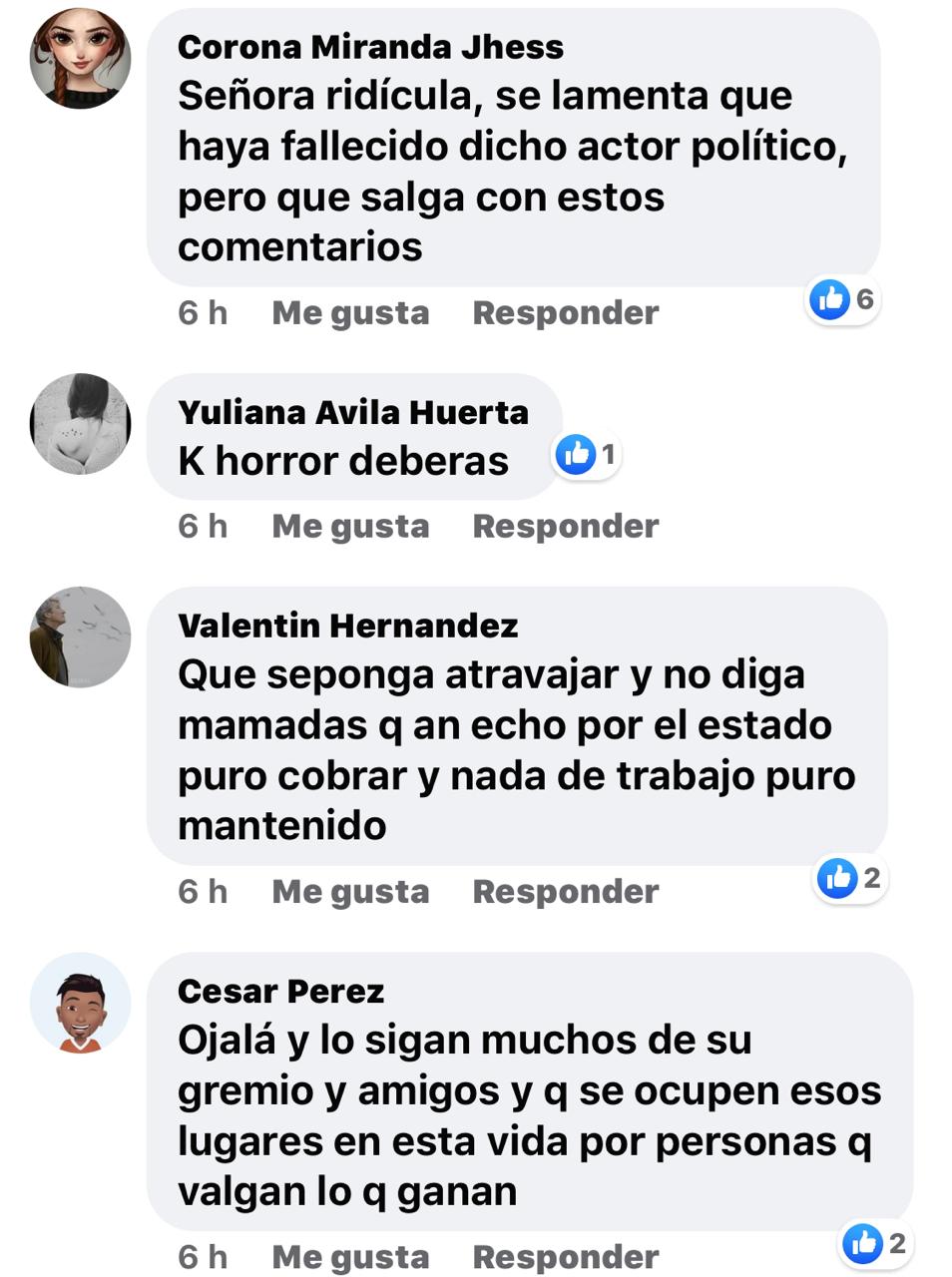Viewport: 952px width, 1277px height.
Task: Open Corona Miranda Jhess's profile picture
Action: tap(80, 59)
